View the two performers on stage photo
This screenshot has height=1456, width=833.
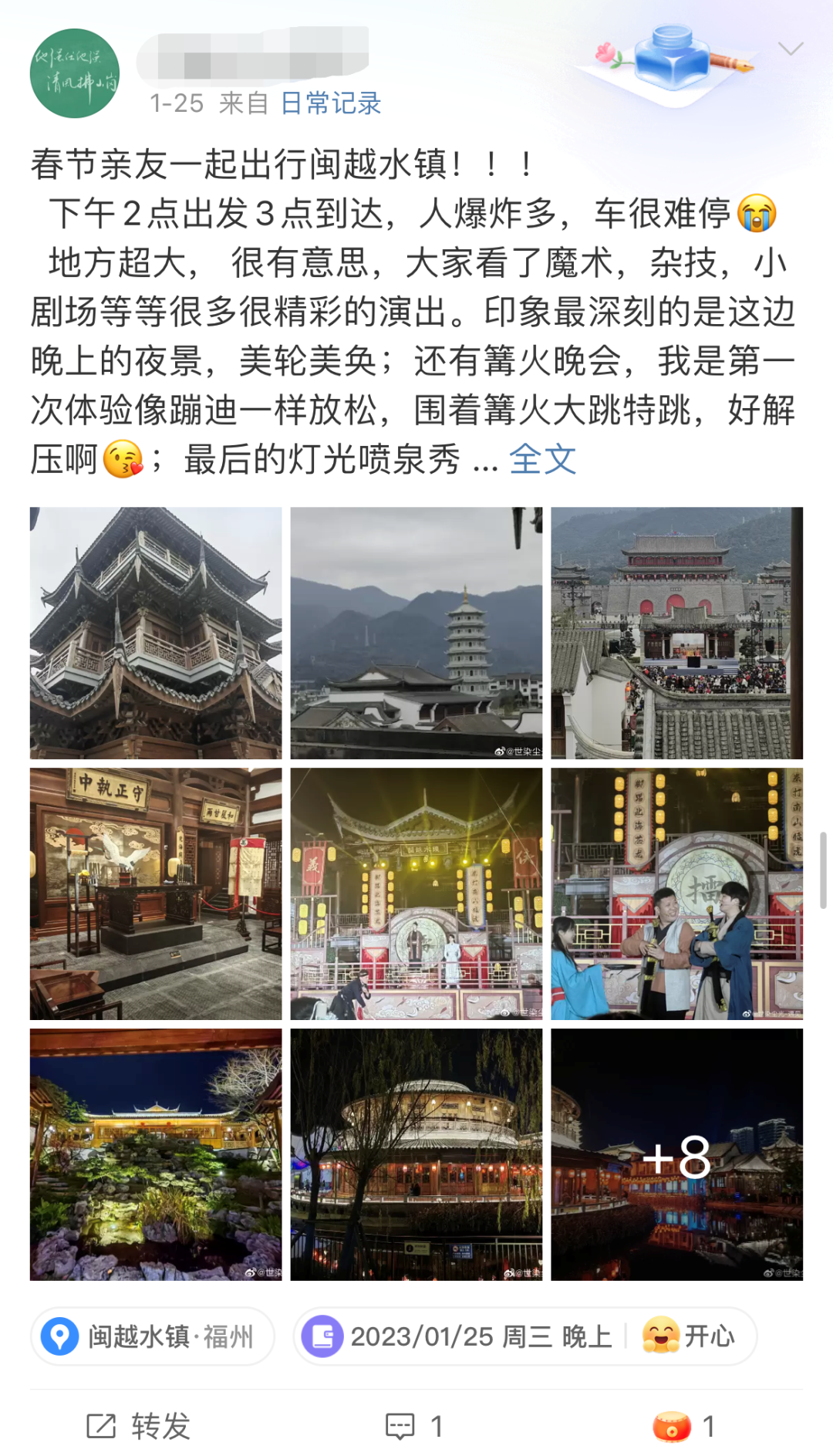click(x=676, y=894)
